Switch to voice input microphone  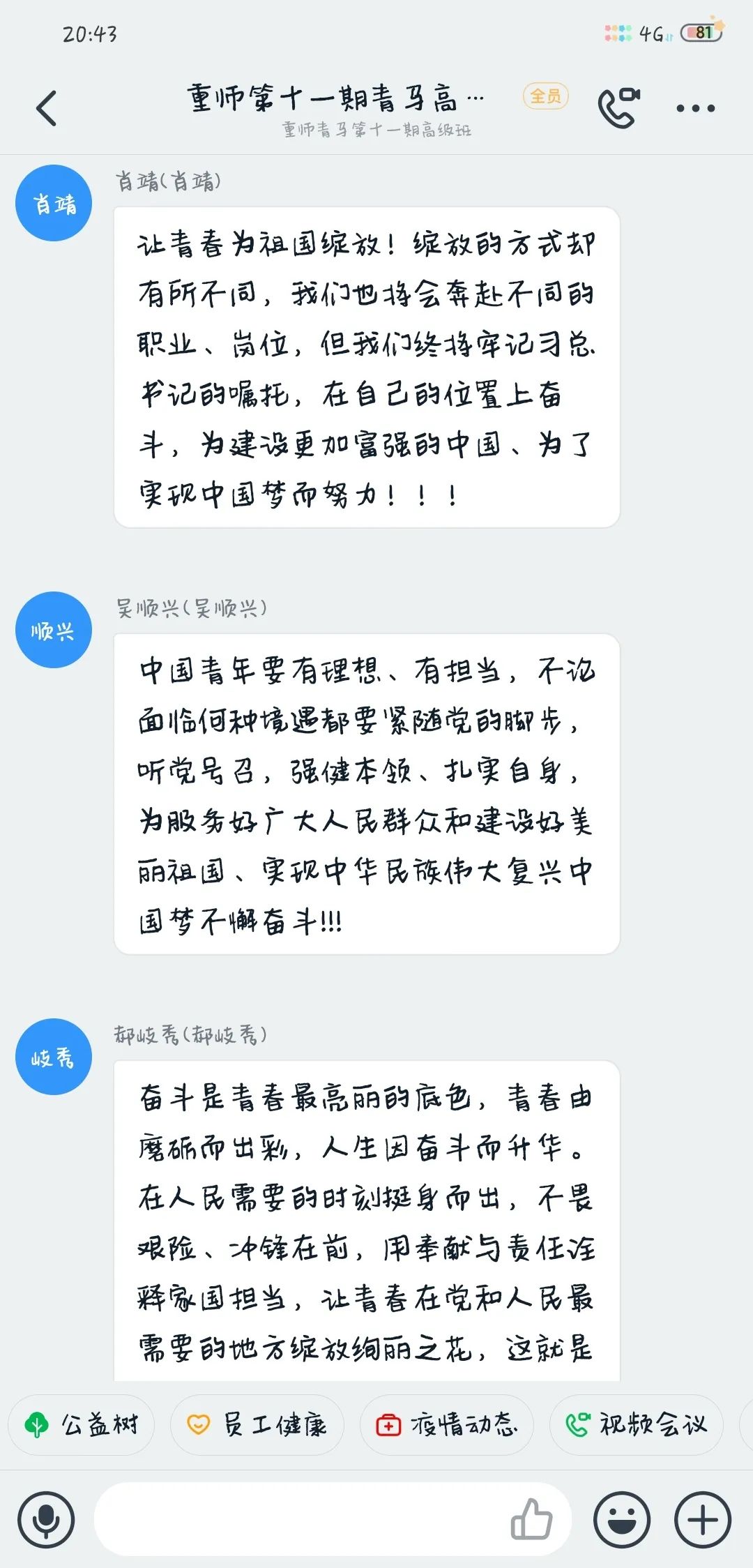coord(46,1519)
